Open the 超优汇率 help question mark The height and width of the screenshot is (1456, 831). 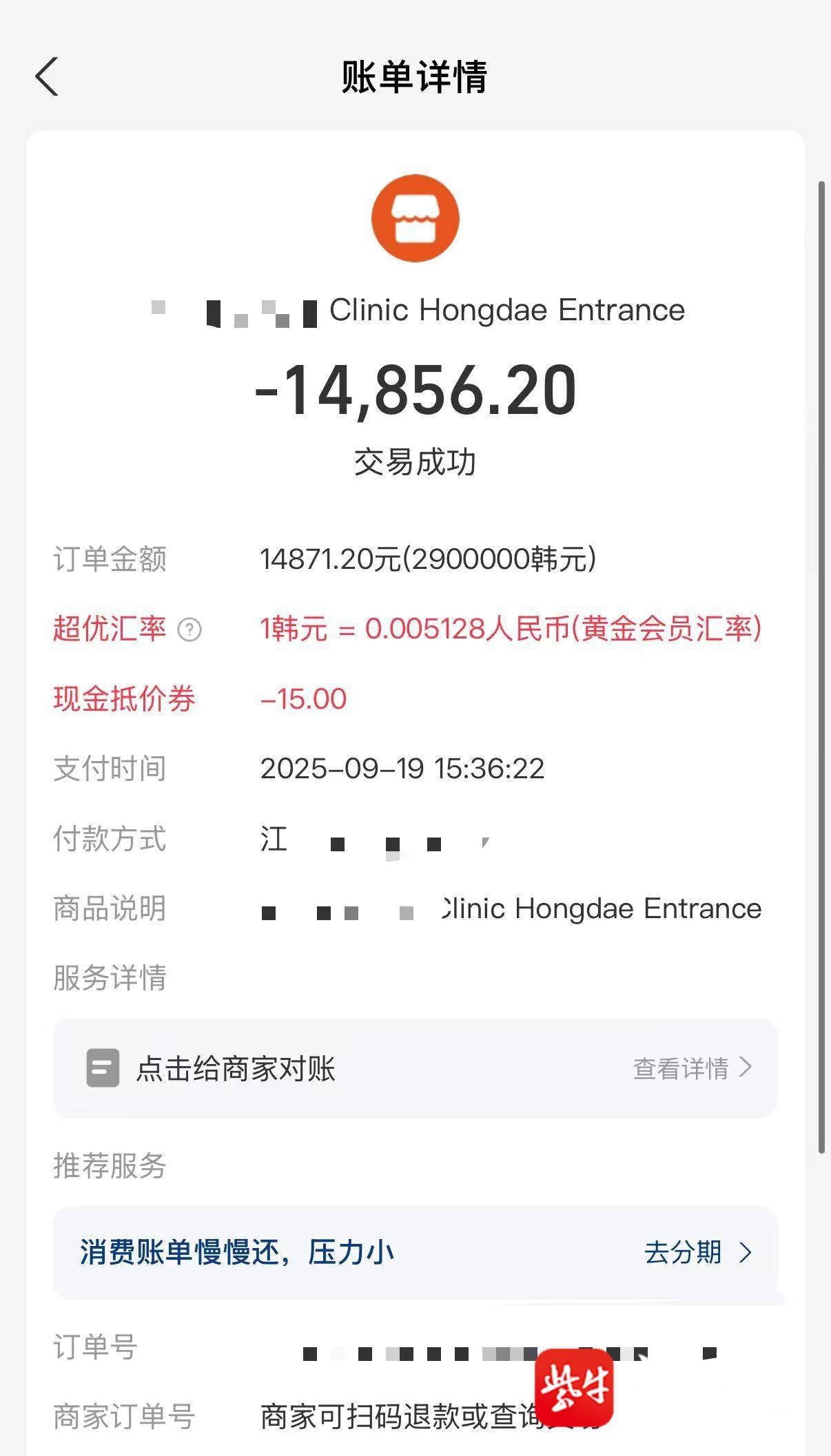tap(189, 630)
